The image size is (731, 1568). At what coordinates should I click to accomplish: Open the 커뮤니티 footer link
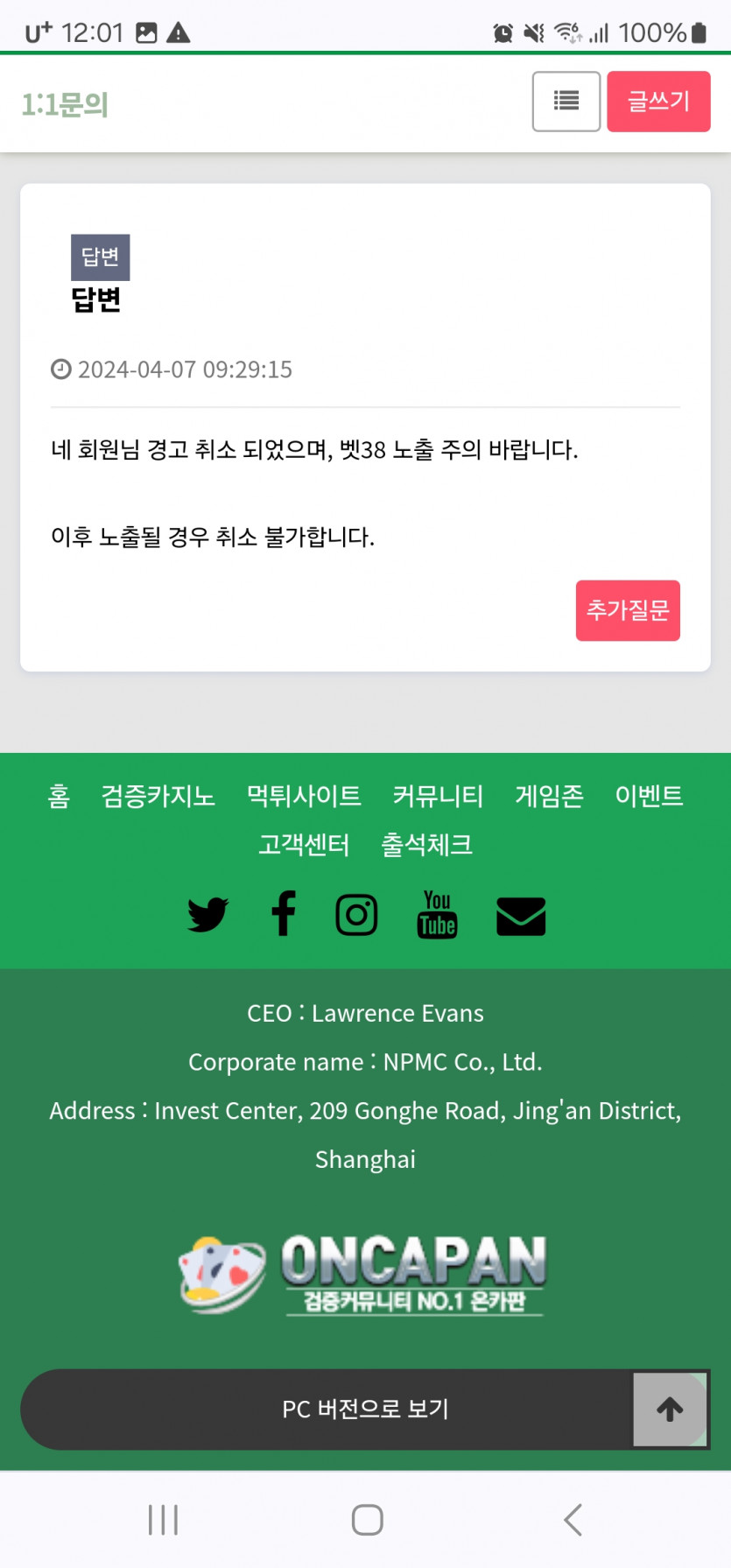[438, 796]
